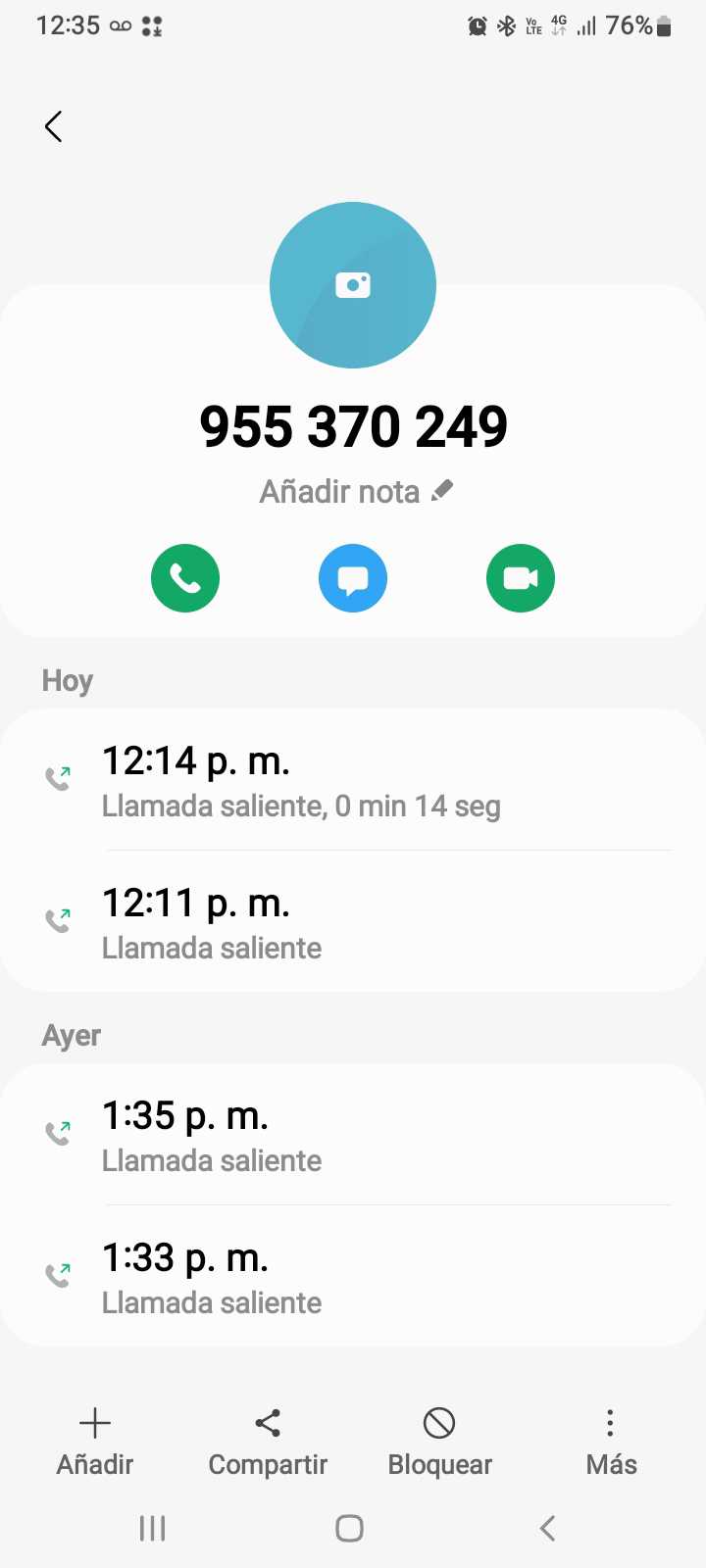This screenshot has width=706, height=1568.
Task: Block this number with Bloquear
Action: point(439,1442)
